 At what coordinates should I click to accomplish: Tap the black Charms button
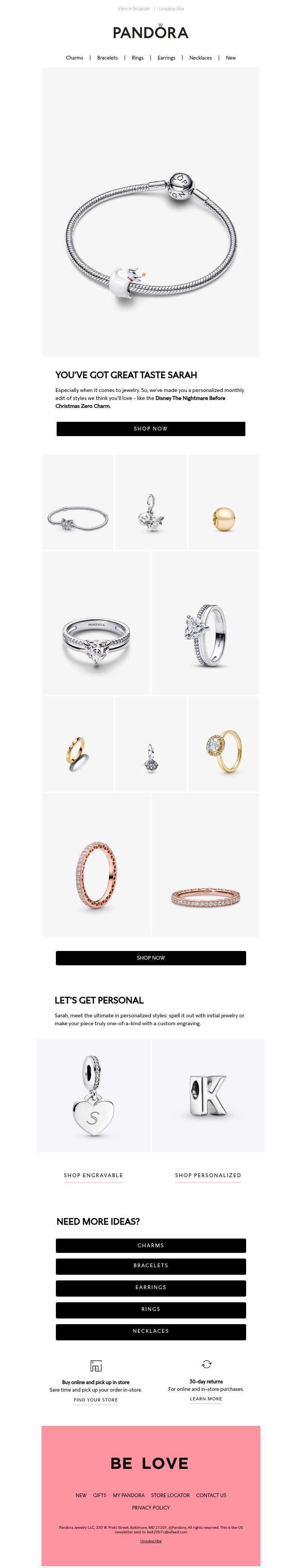coord(151,1245)
